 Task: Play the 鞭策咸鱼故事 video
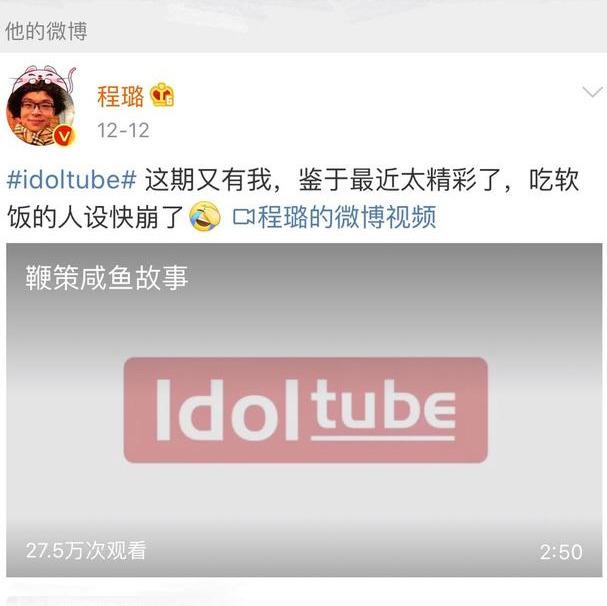(304, 409)
